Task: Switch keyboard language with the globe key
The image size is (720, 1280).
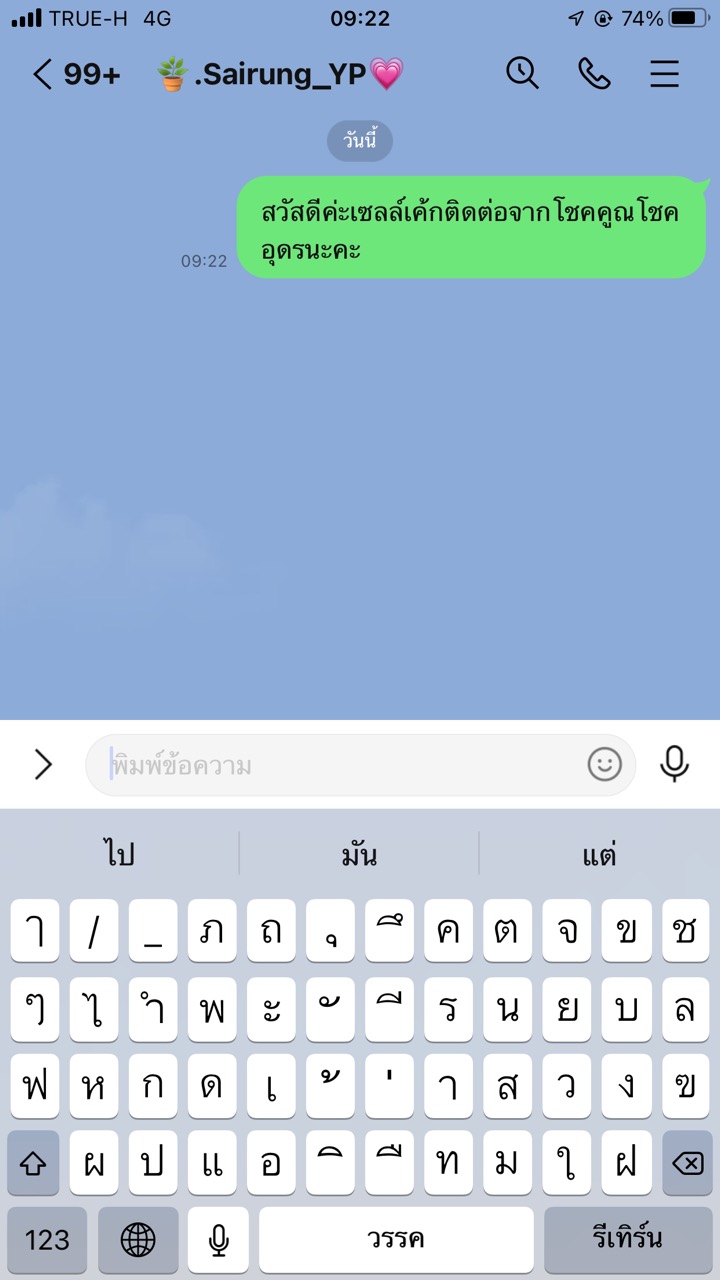Action: 138,1240
